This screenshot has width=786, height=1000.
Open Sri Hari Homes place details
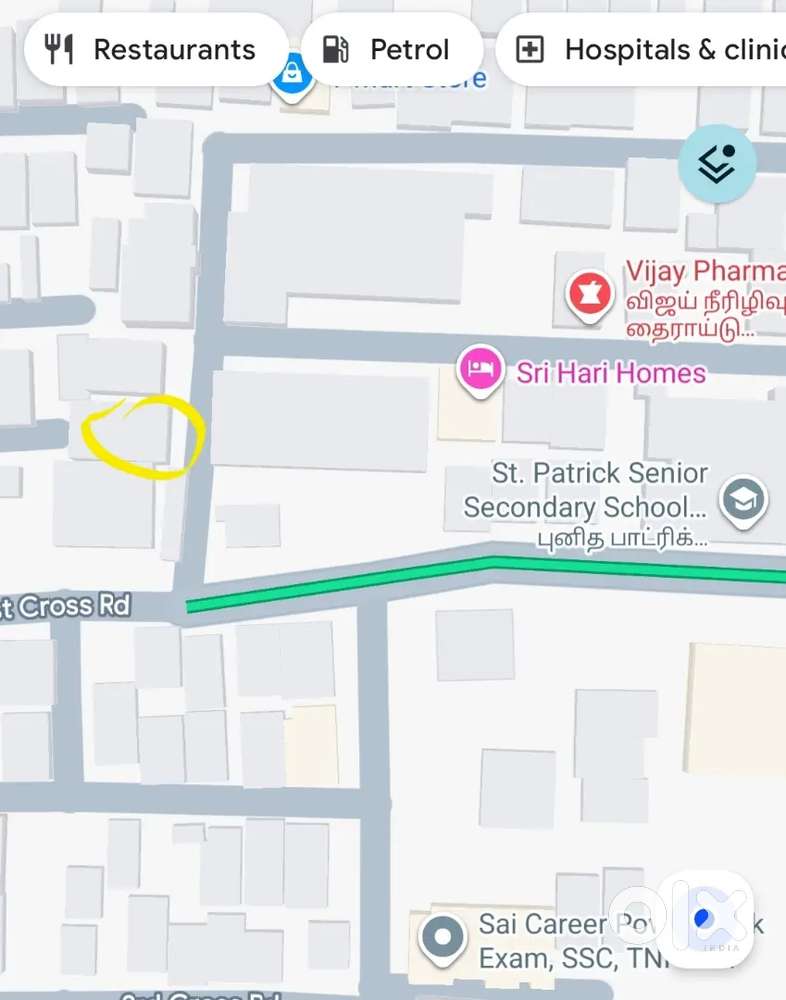point(611,372)
